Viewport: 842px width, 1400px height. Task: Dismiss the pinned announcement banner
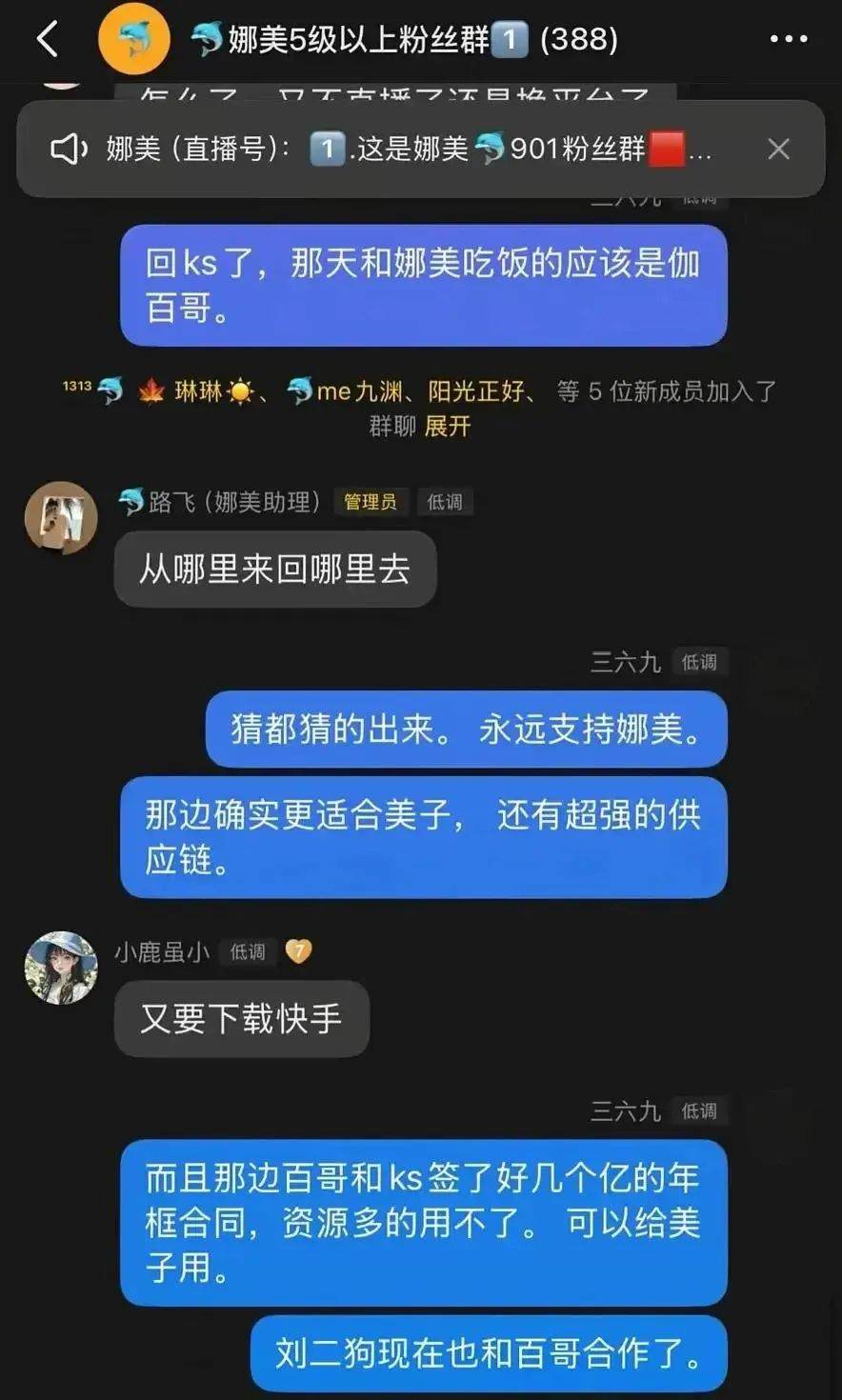(x=778, y=150)
